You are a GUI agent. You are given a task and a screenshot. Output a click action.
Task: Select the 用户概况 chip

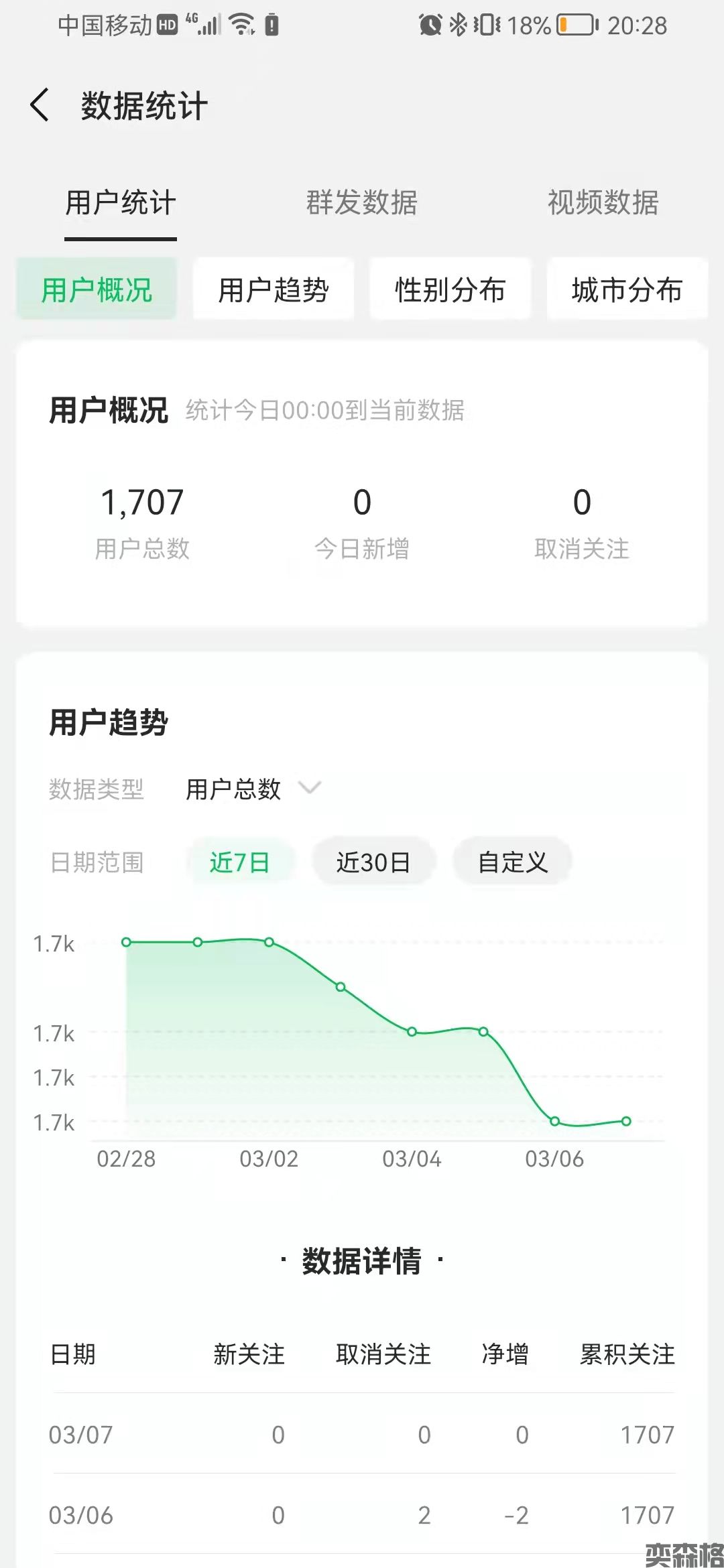tap(97, 290)
